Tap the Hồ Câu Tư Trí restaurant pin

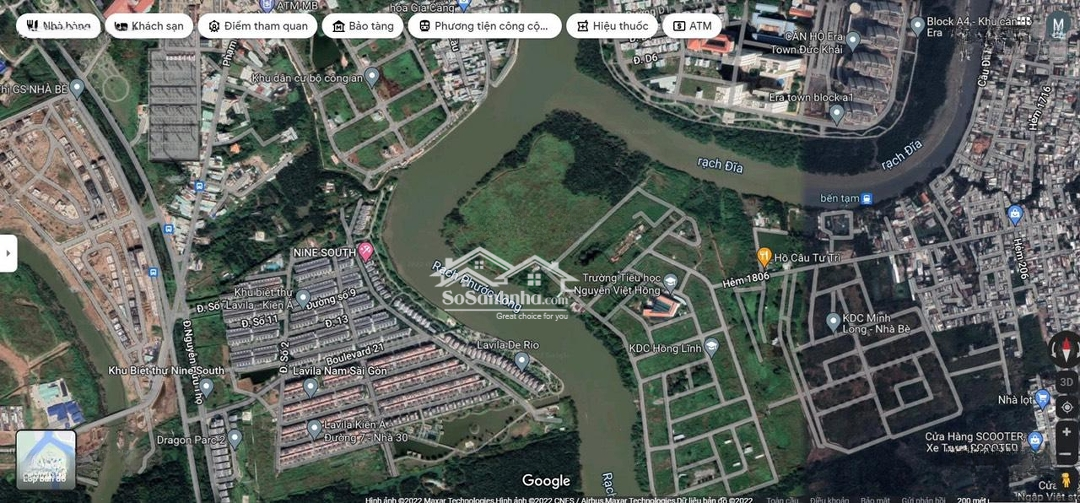[764, 255]
